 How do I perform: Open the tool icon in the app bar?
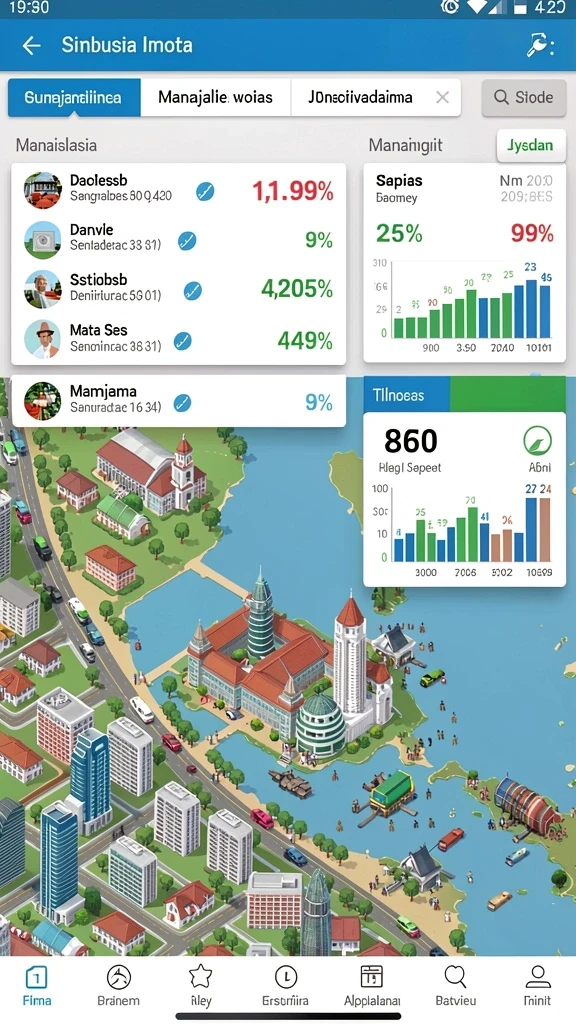[540, 45]
